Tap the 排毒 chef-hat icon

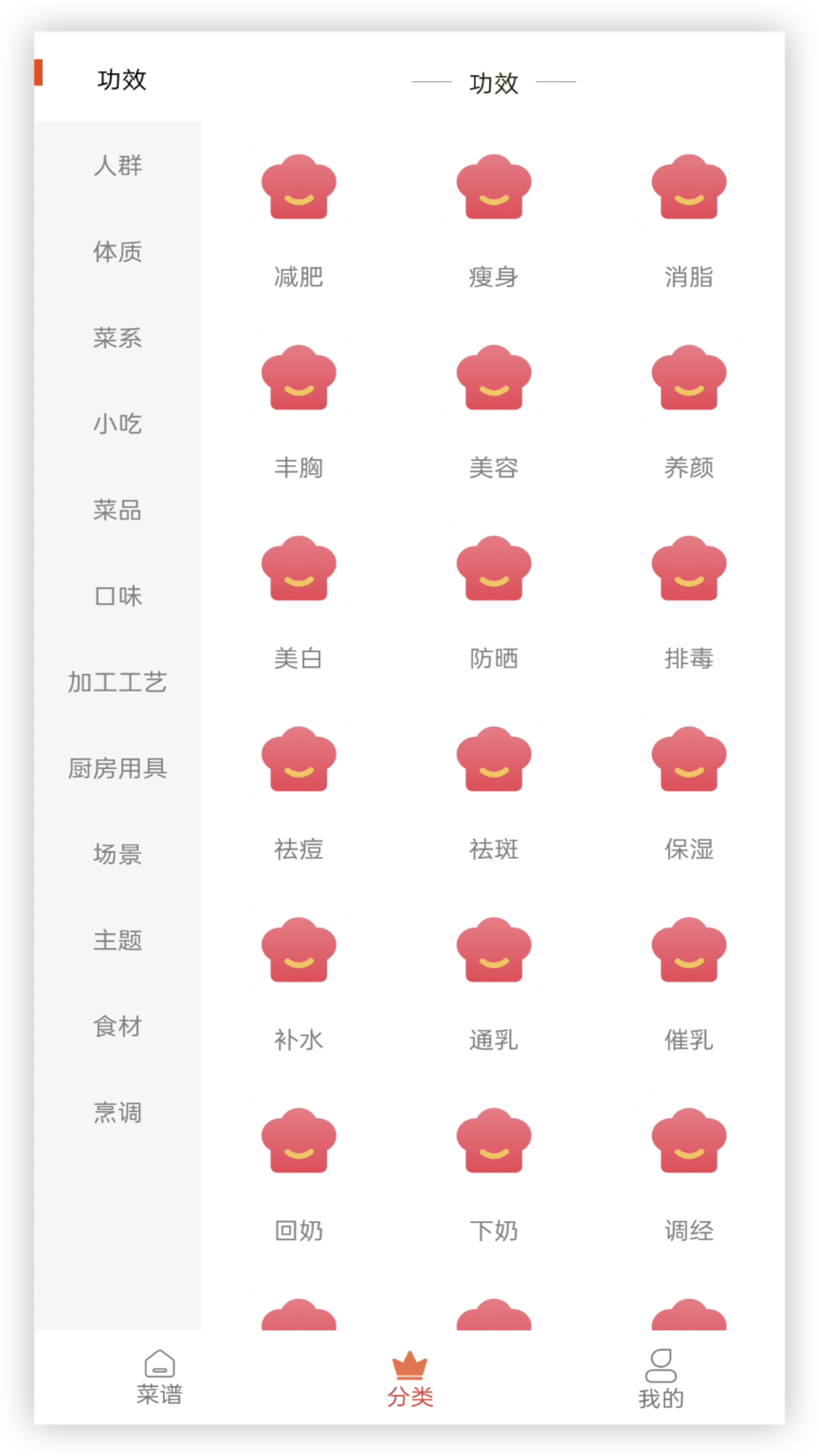(689, 569)
